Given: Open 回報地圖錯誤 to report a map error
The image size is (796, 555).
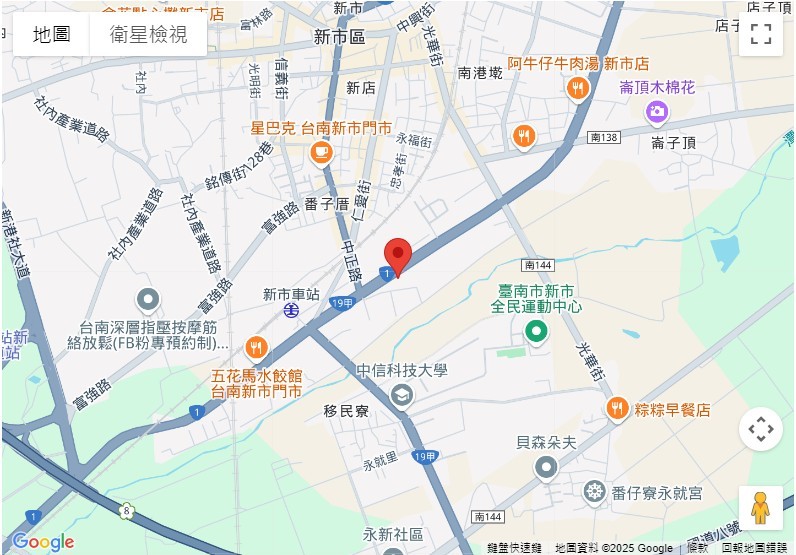Looking at the screenshot, I should [754, 548].
